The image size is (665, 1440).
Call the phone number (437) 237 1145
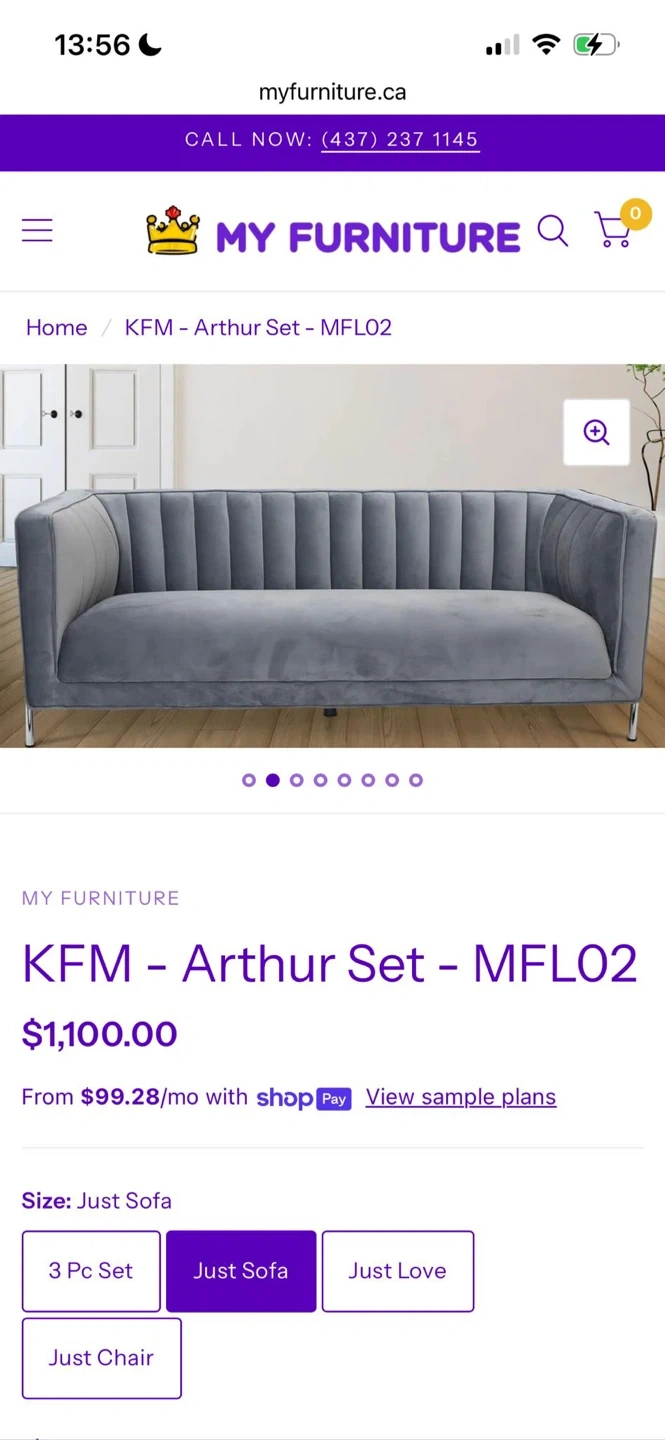click(x=400, y=140)
